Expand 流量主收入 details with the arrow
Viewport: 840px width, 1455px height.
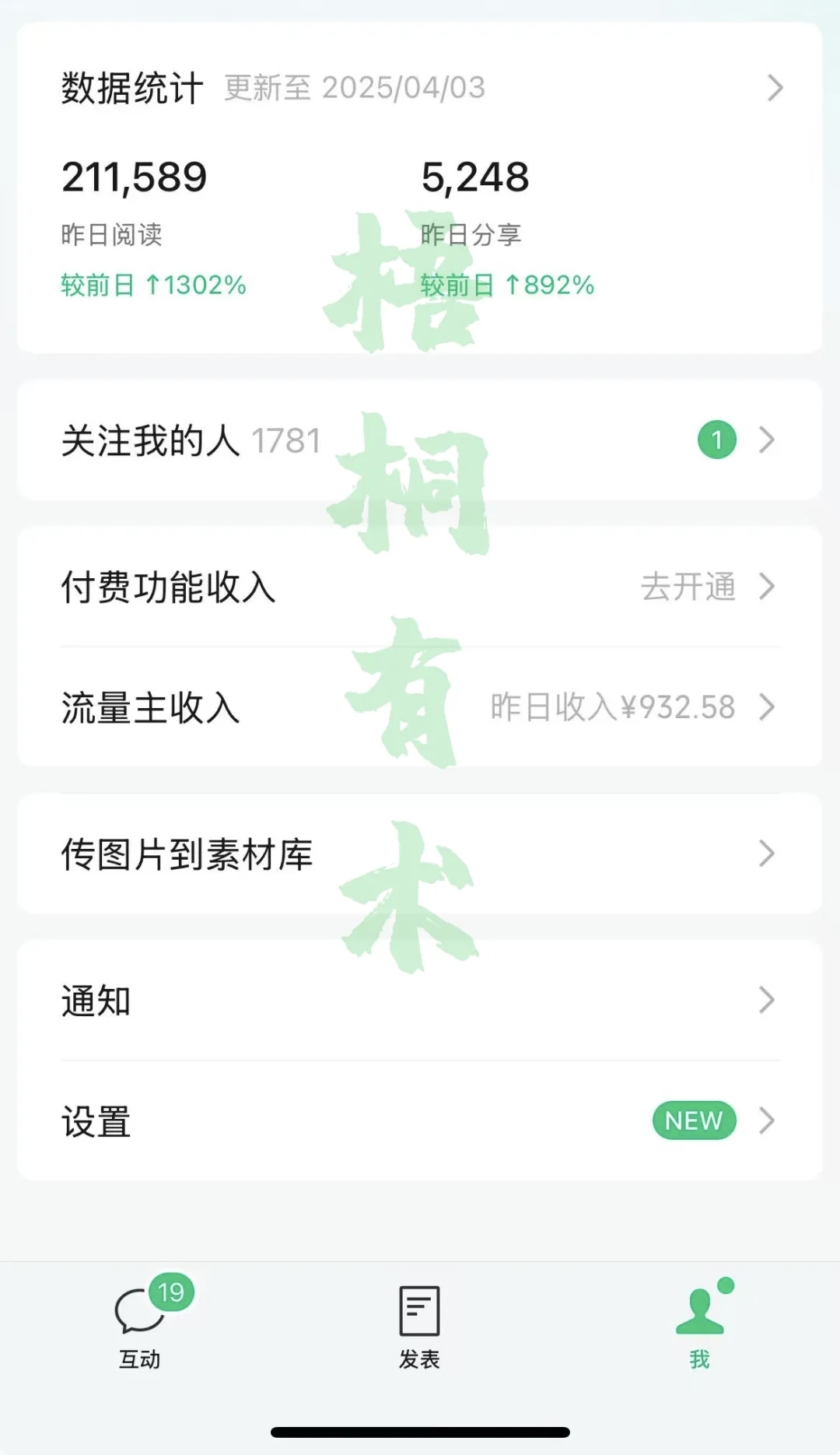tap(768, 707)
